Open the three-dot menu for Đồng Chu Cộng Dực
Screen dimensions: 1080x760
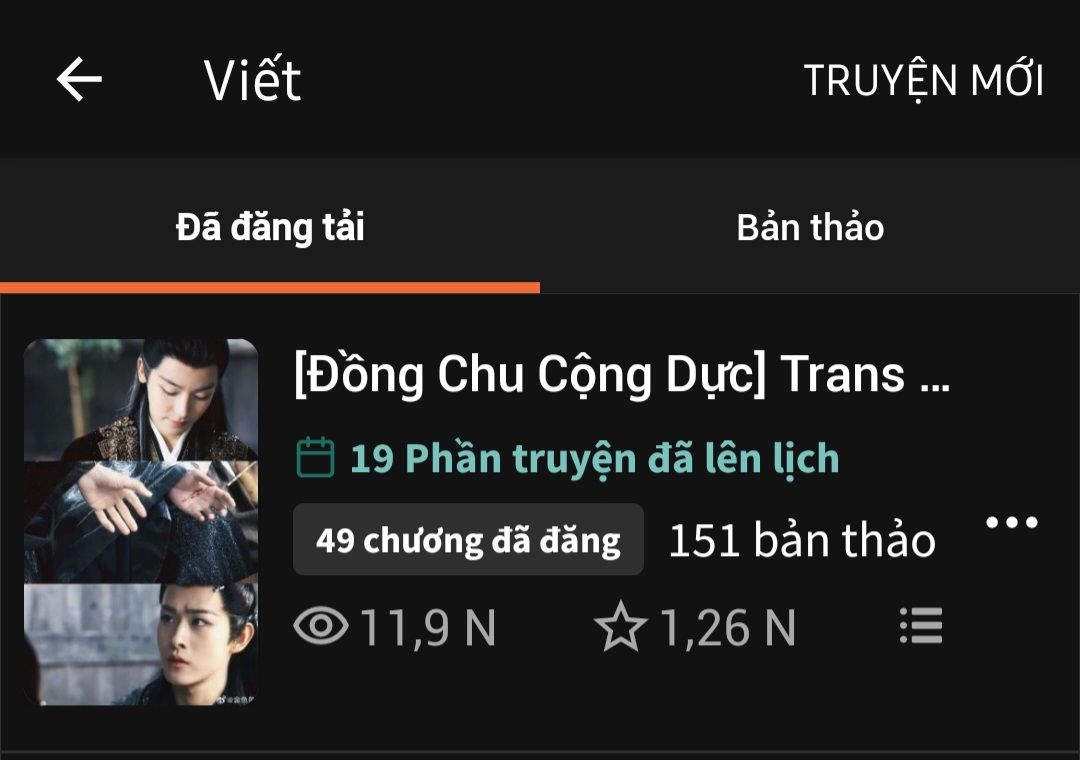[x=1011, y=523]
